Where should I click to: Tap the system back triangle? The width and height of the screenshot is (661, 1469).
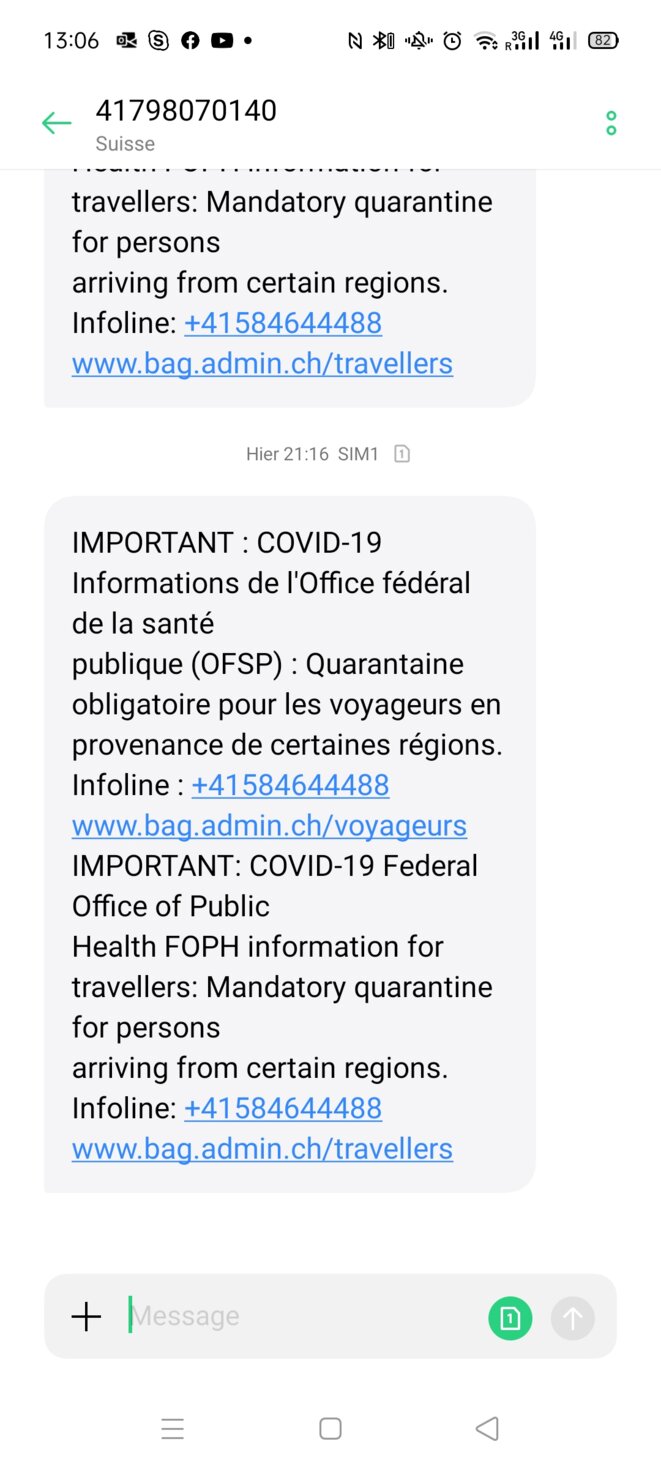pyautogui.click(x=487, y=1429)
